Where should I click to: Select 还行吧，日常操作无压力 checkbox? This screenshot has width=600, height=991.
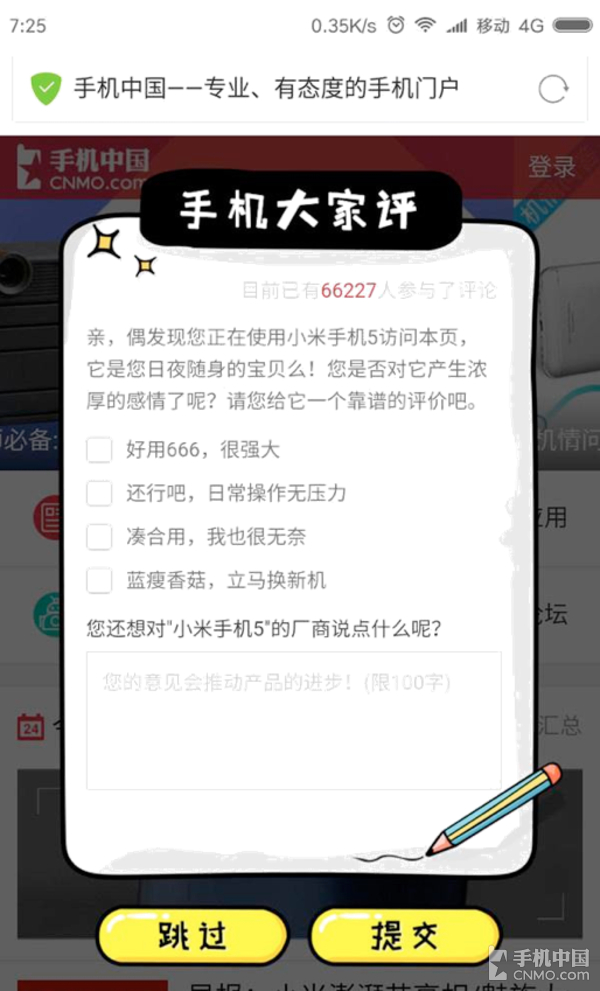(99, 493)
